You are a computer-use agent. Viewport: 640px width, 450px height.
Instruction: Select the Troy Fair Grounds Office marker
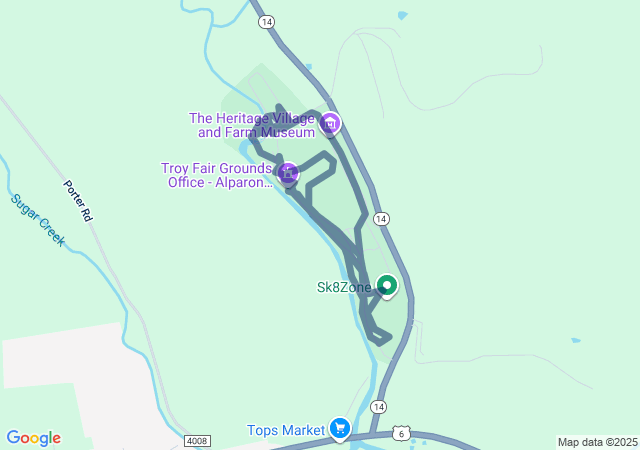[288, 174]
